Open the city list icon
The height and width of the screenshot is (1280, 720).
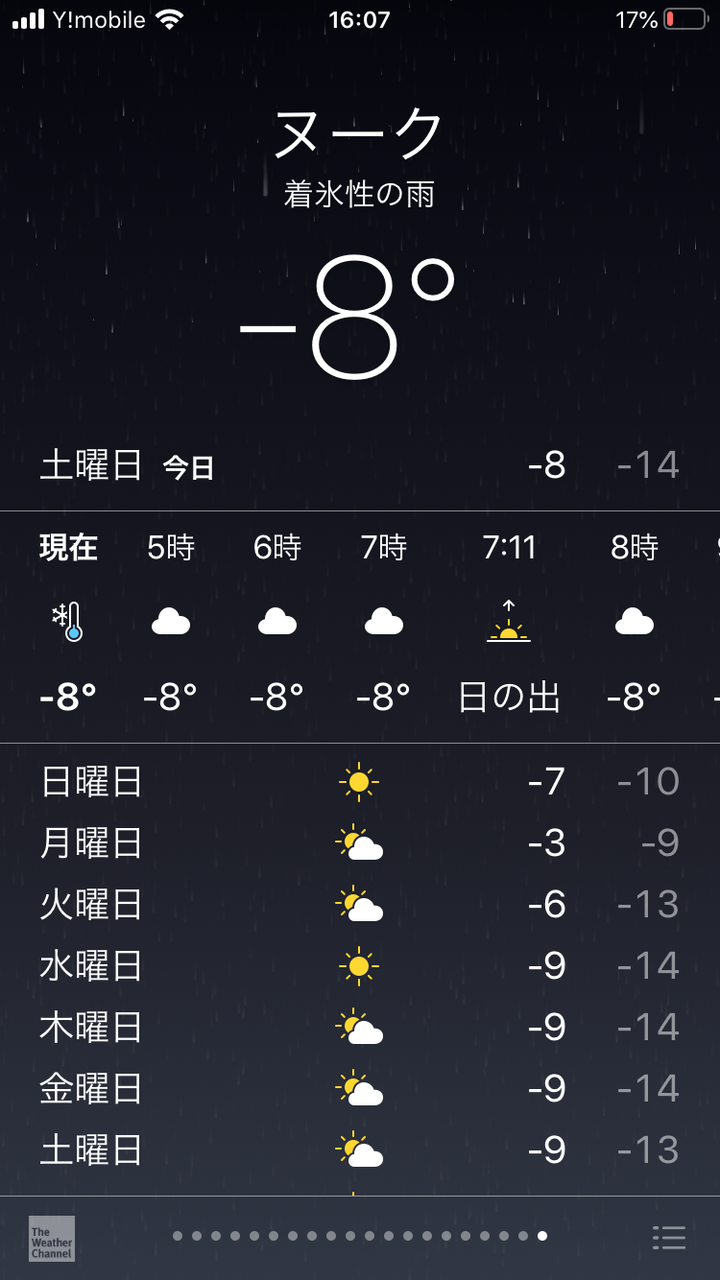[668, 1237]
